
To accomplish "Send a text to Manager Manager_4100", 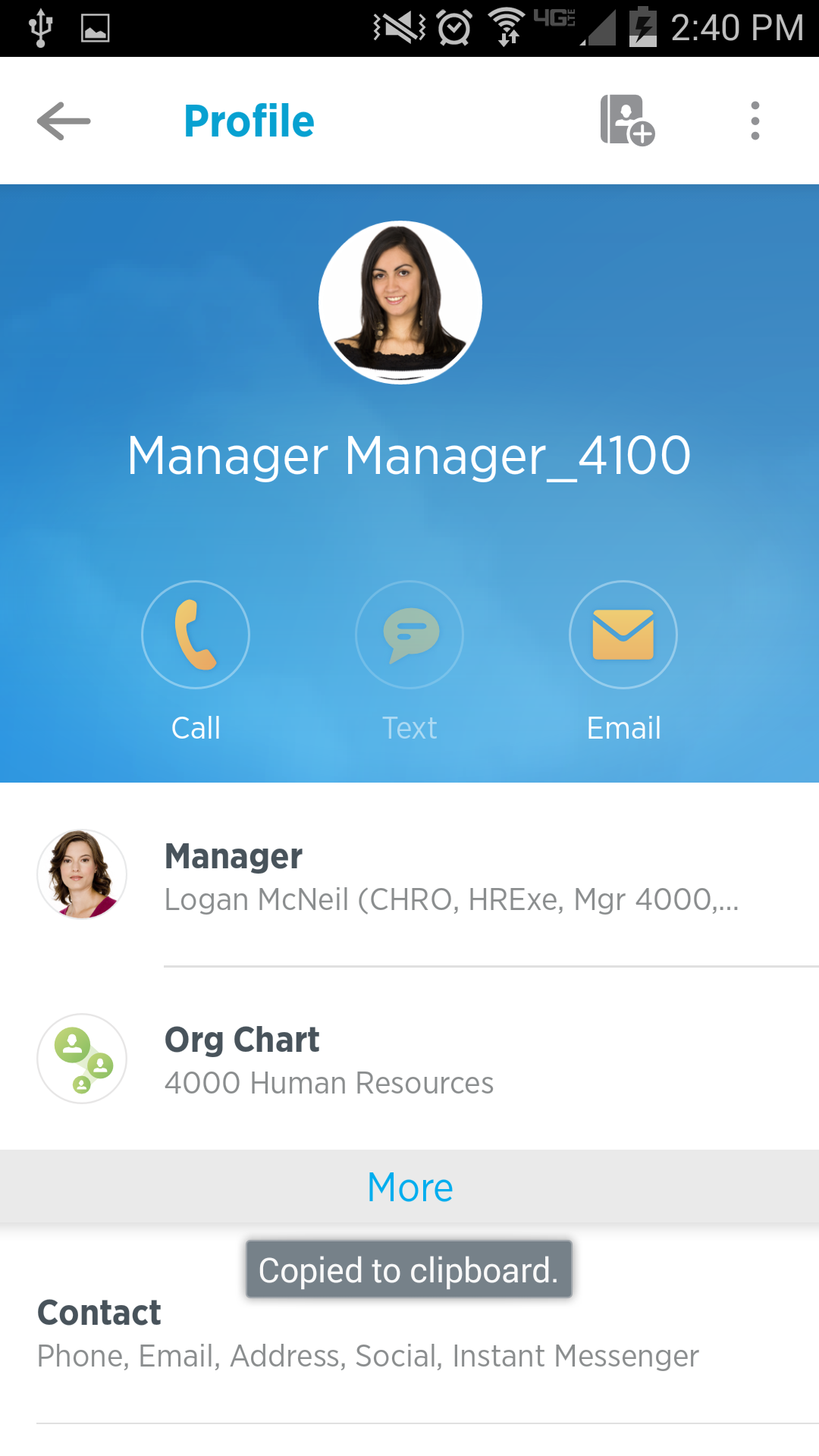I will (409, 635).
